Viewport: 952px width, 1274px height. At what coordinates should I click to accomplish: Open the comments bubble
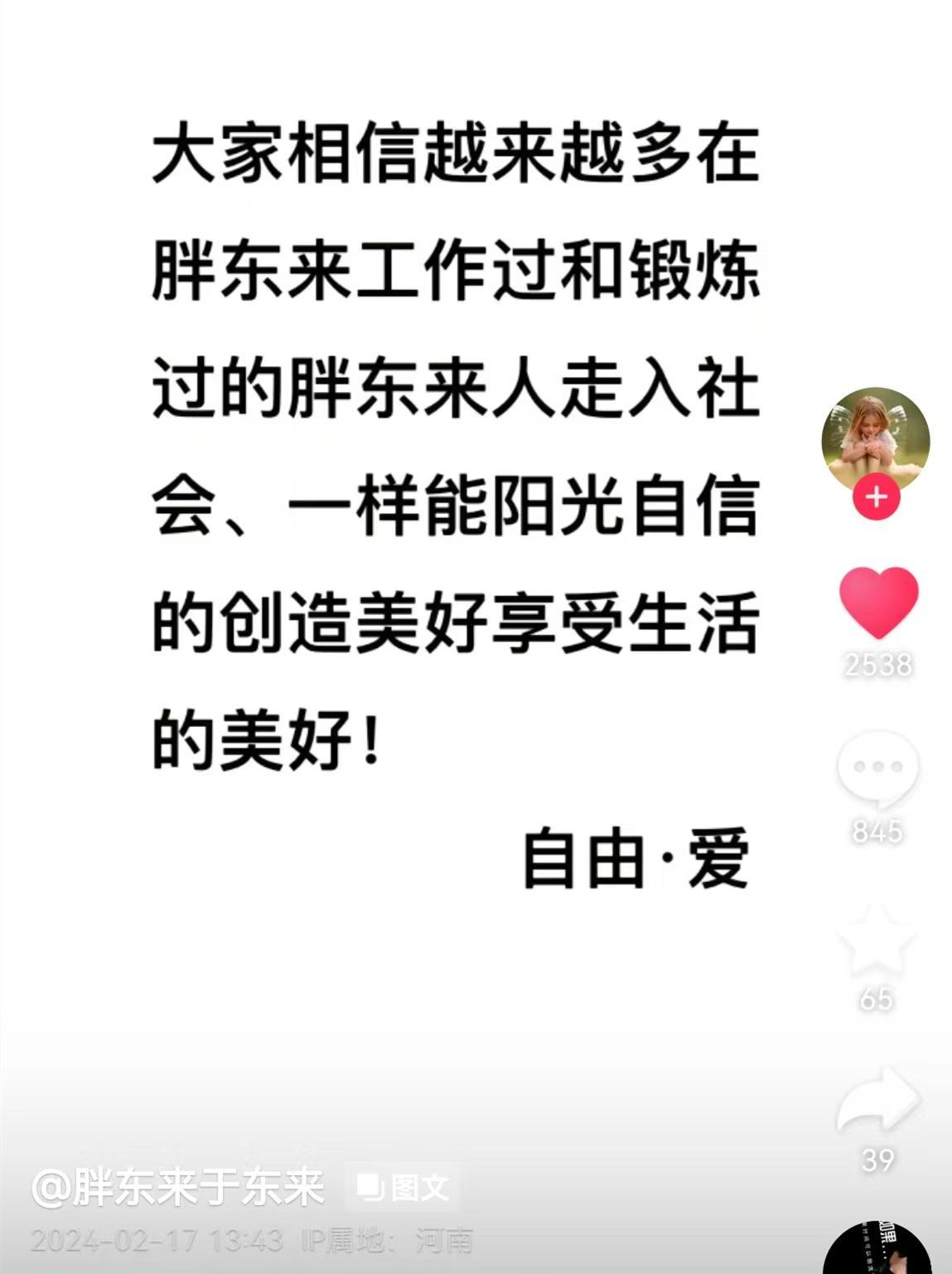(x=877, y=770)
